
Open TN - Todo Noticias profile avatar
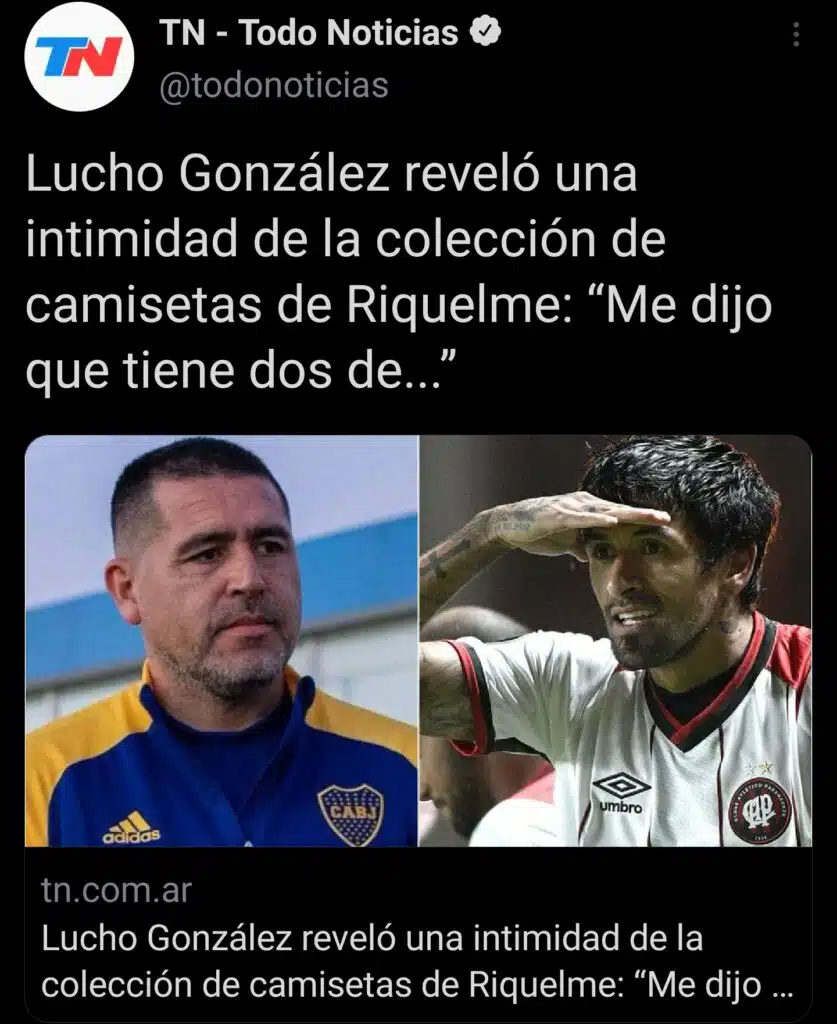(x=79, y=56)
